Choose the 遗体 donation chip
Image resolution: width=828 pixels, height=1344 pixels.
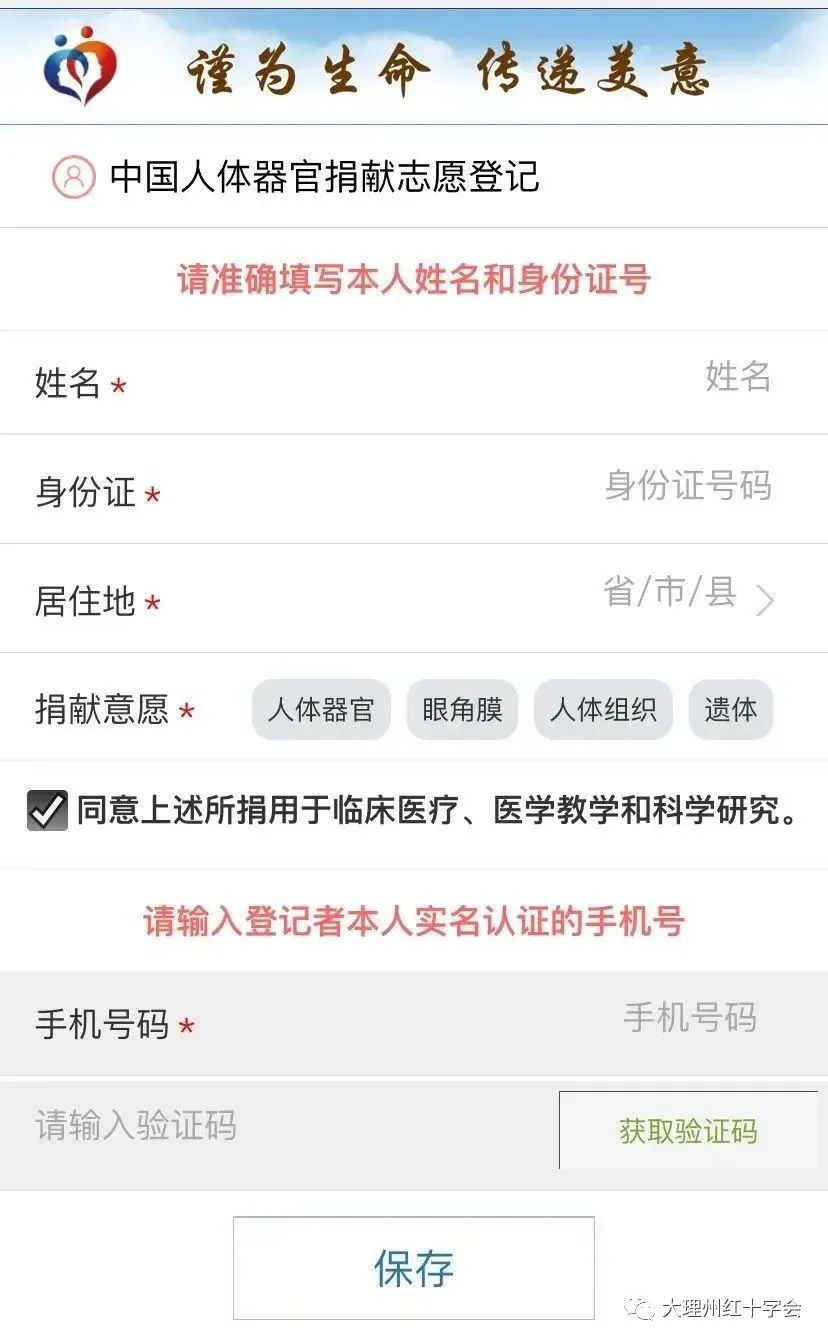click(731, 710)
